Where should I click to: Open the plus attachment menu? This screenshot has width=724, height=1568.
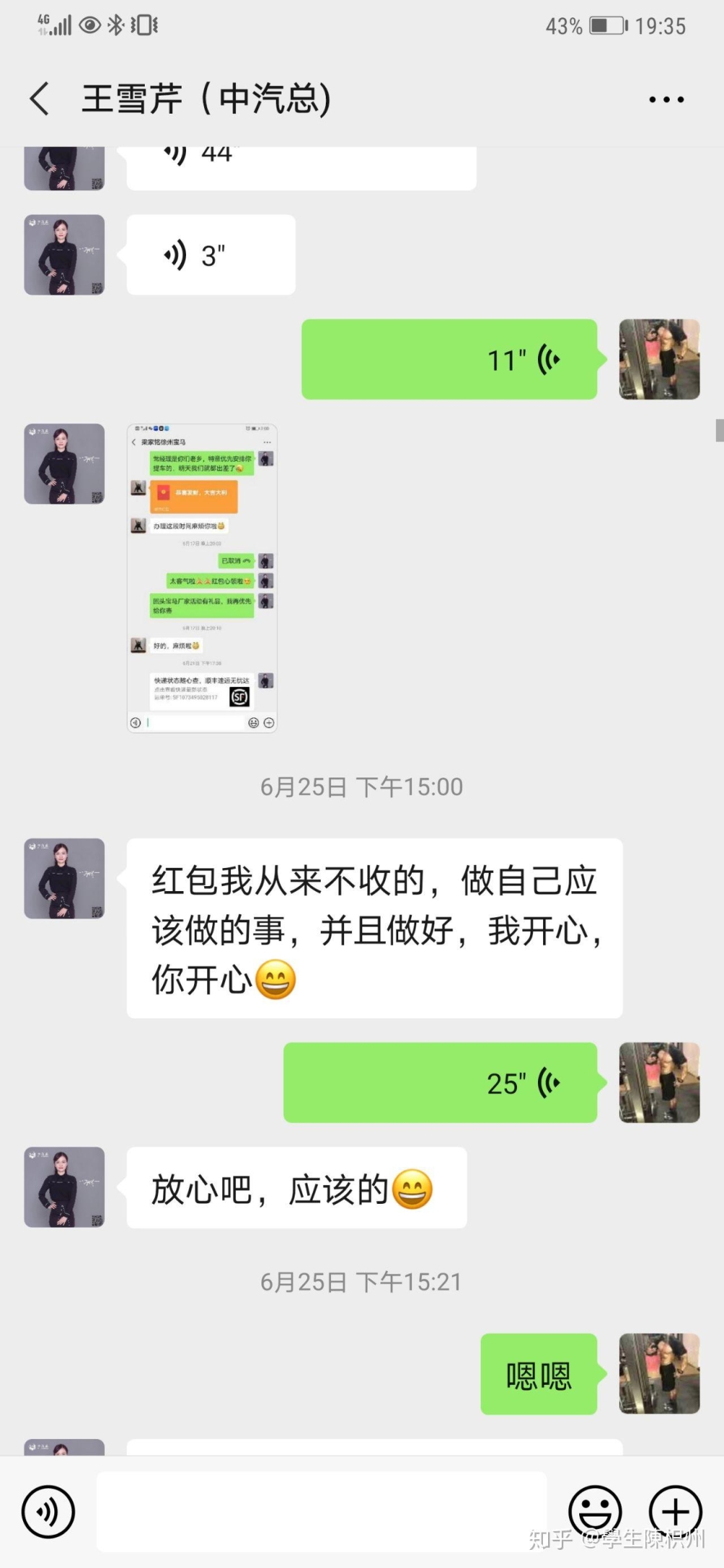click(x=675, y=1512)
